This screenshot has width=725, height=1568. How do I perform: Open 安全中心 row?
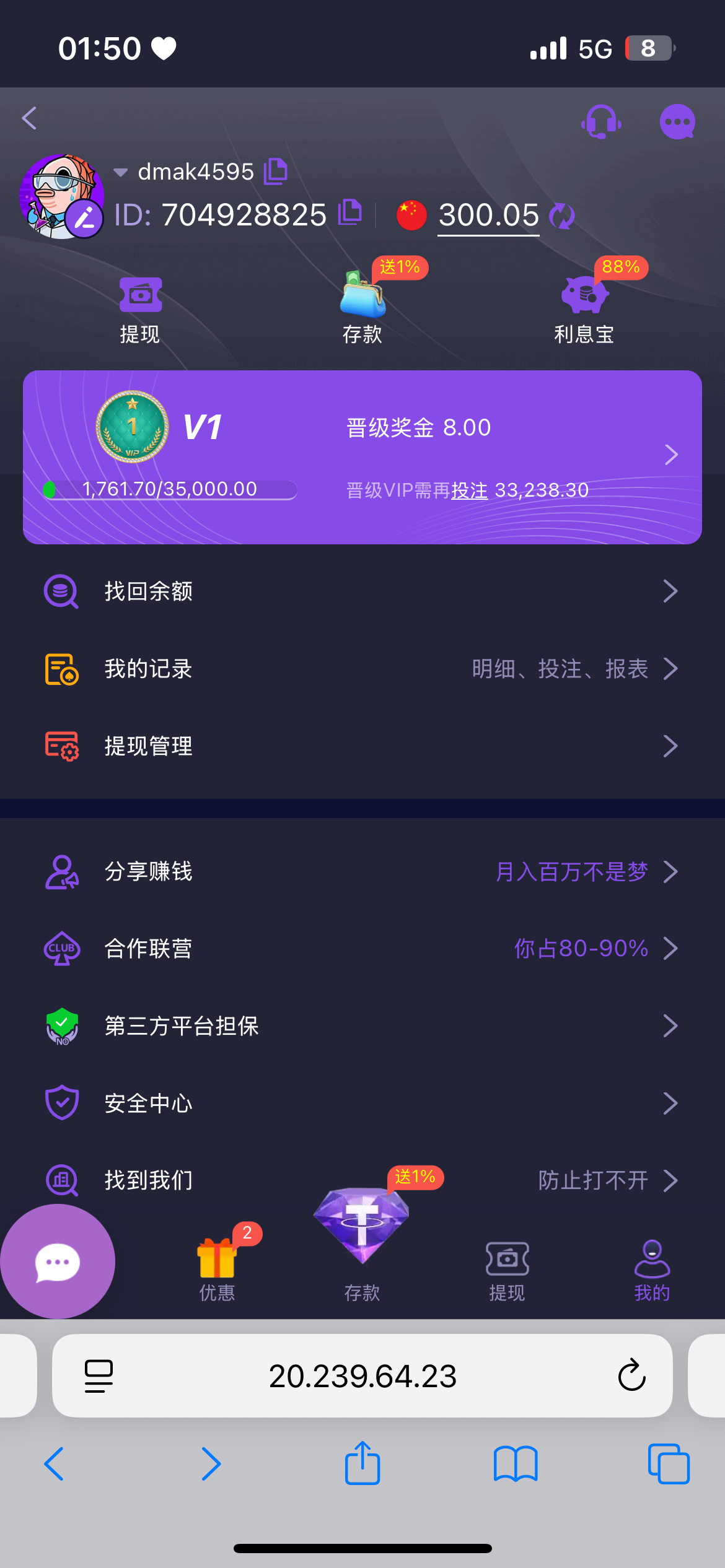click(x=362, y=1103)
